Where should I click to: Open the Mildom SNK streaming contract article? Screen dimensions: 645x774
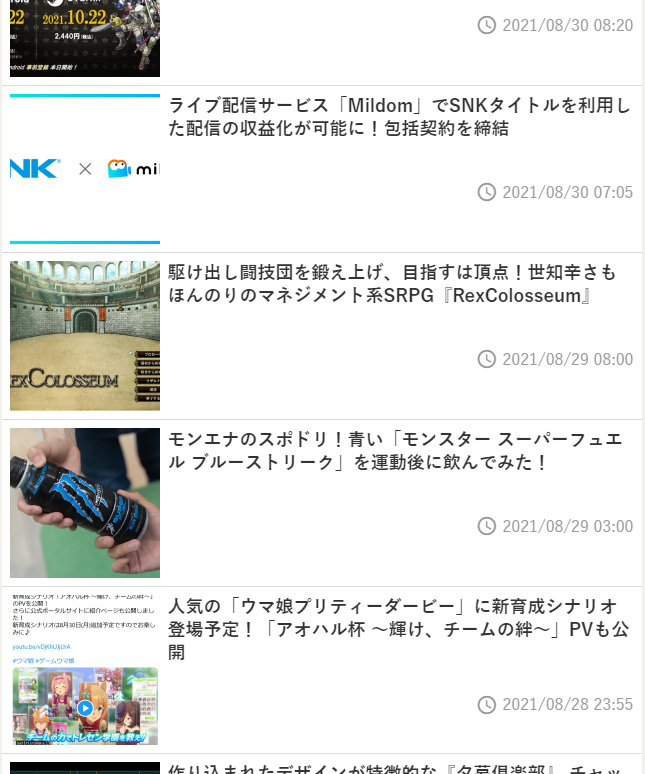tap(398, 118)
